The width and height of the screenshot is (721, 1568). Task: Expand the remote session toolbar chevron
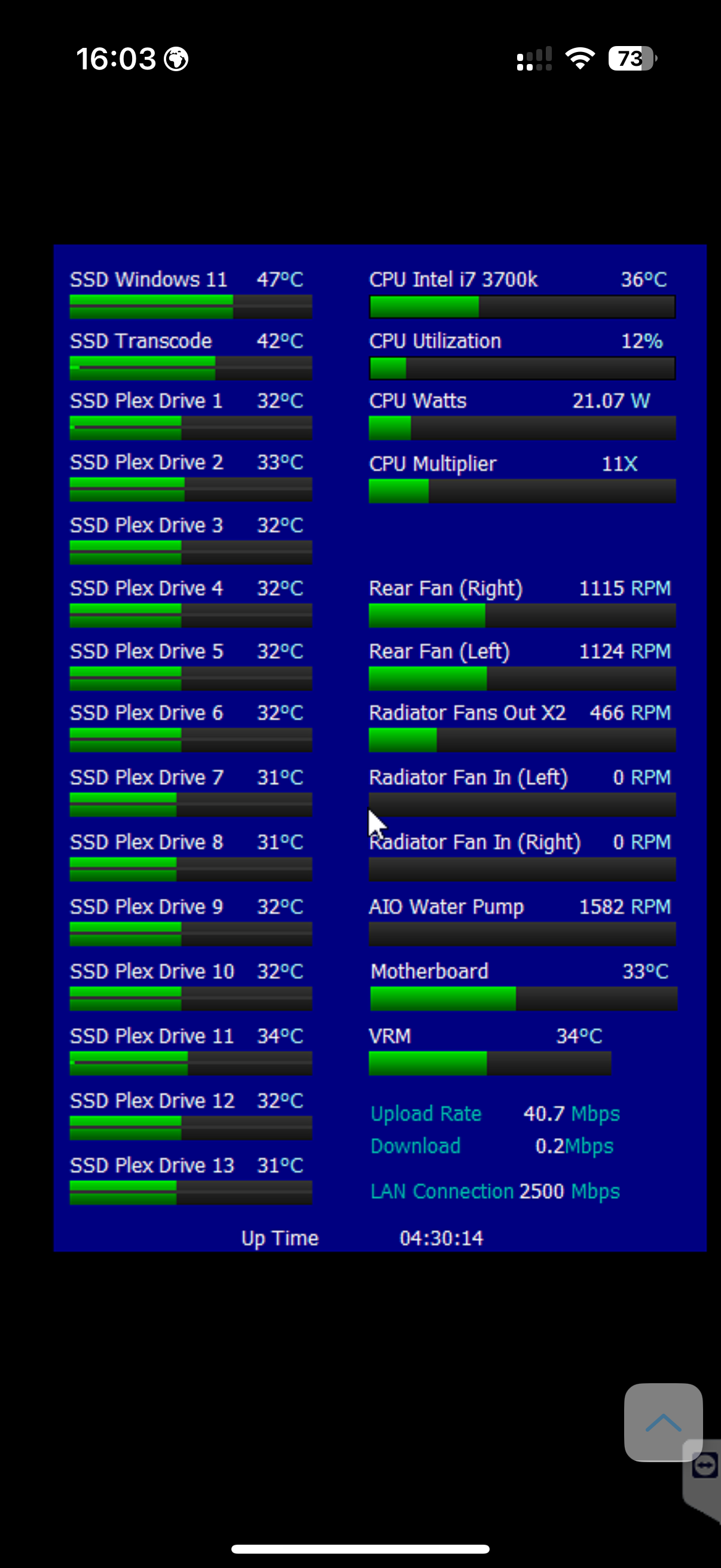point(662,1422)
